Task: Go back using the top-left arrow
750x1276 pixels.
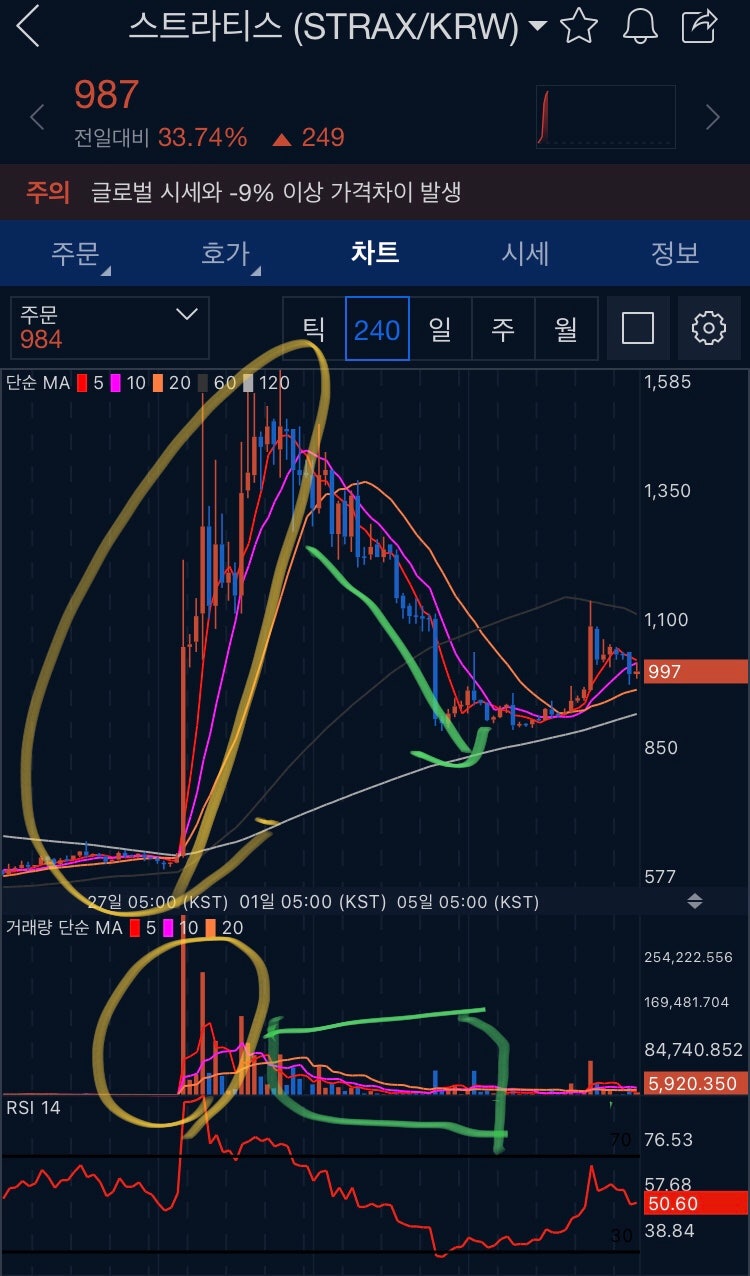Action: pos(28,27)
